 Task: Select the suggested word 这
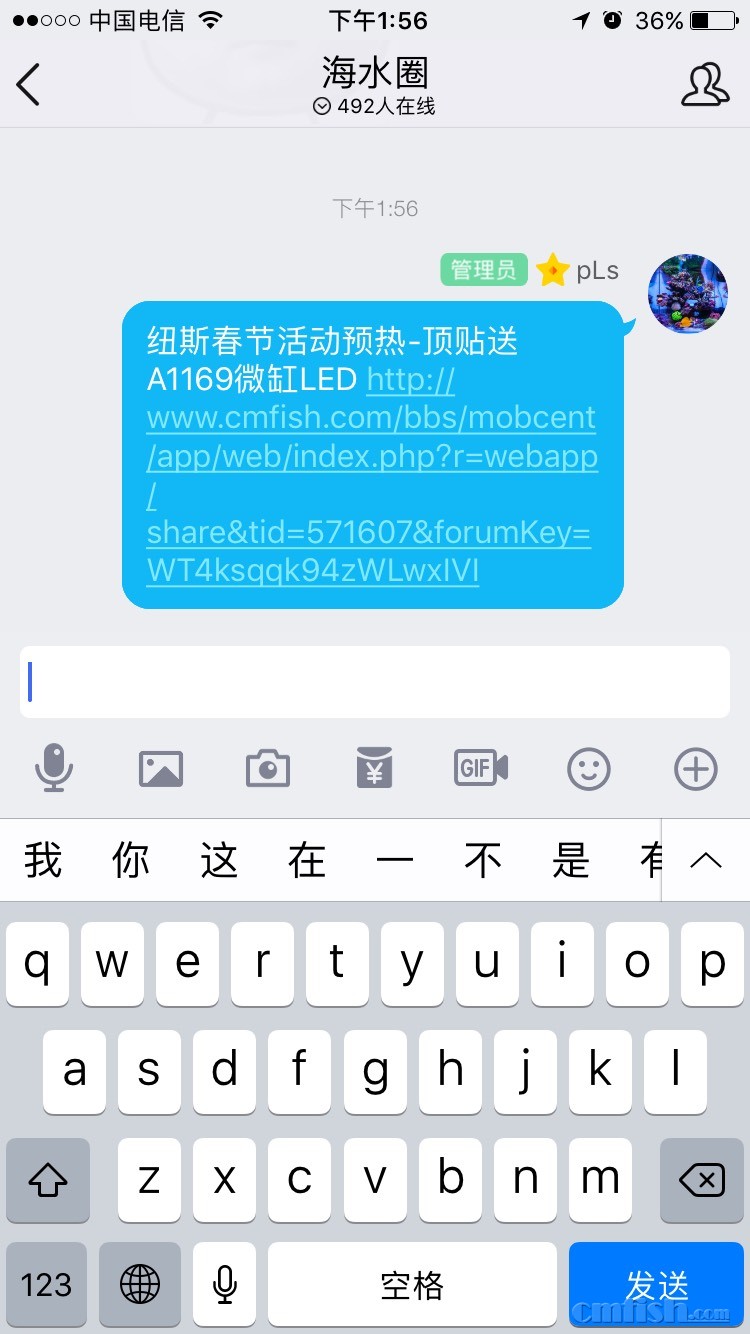coord(219,860)
